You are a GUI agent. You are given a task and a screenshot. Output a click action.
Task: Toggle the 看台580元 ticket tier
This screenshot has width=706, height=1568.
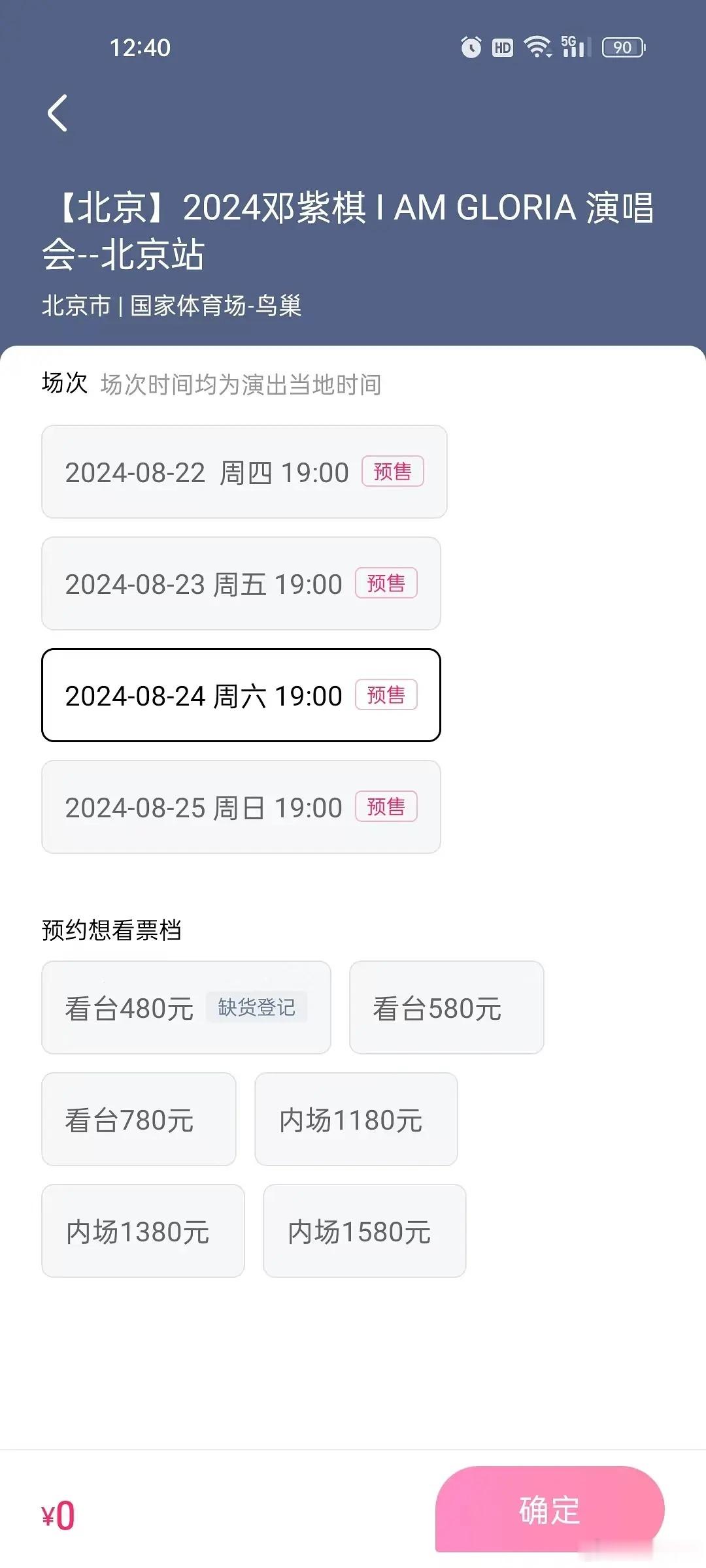tap(447, 1008)
